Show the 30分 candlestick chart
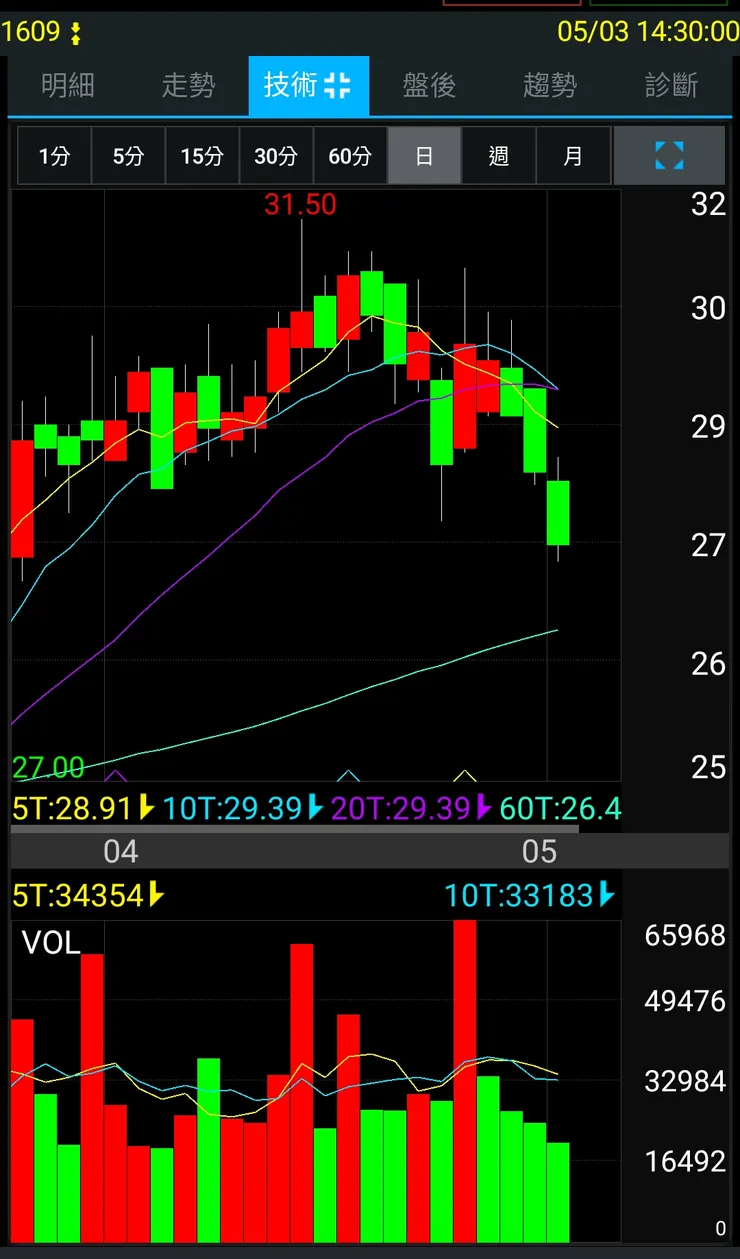This screenshot has width=740, height=1259. [276, 156]
